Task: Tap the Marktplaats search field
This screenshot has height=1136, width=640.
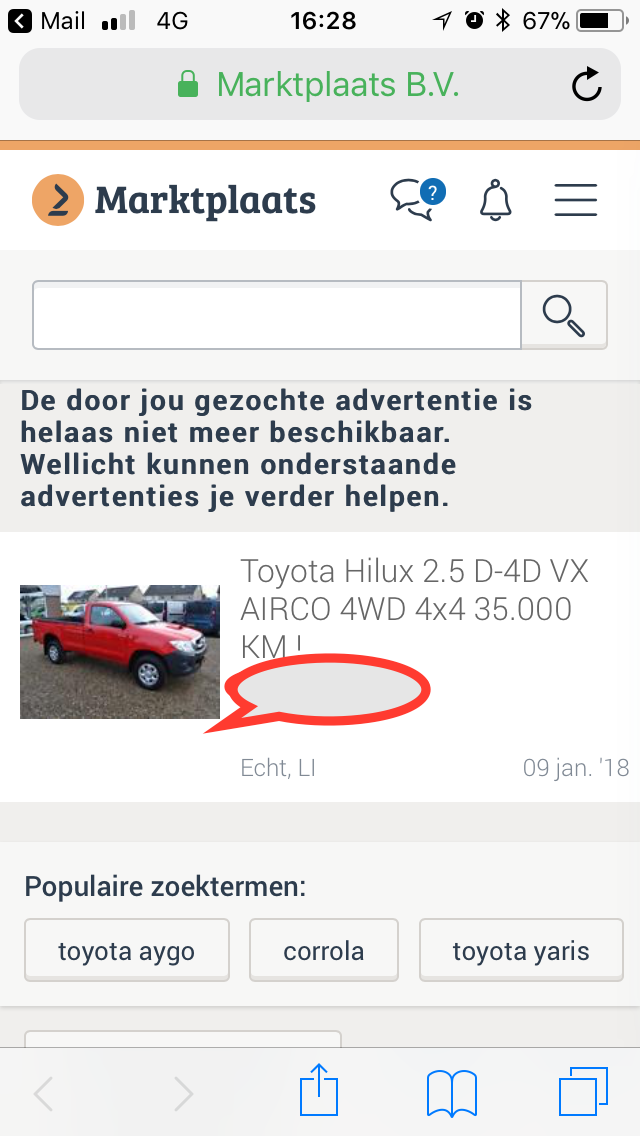Action: click(x=277, y=316)
